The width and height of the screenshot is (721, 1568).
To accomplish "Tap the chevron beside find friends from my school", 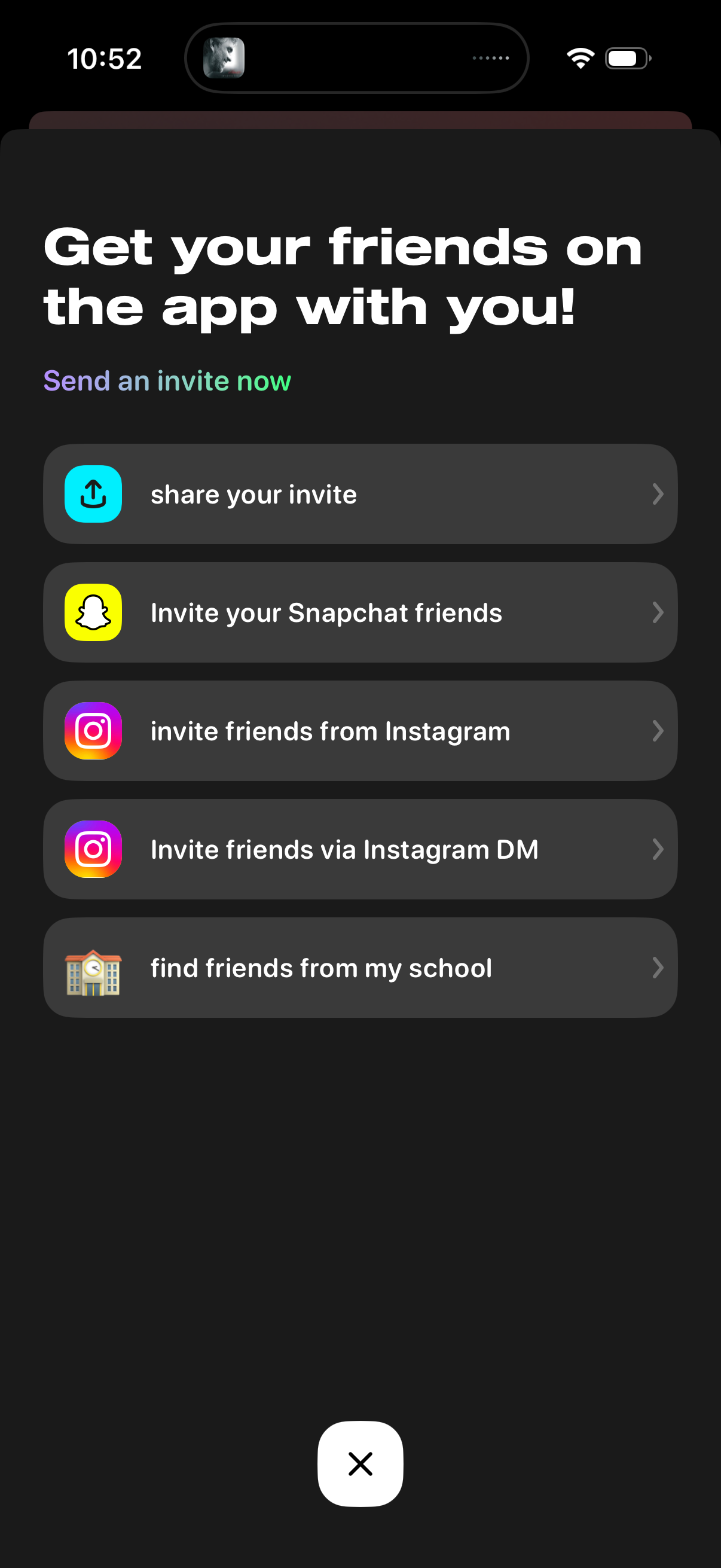I will click(659, 968).
